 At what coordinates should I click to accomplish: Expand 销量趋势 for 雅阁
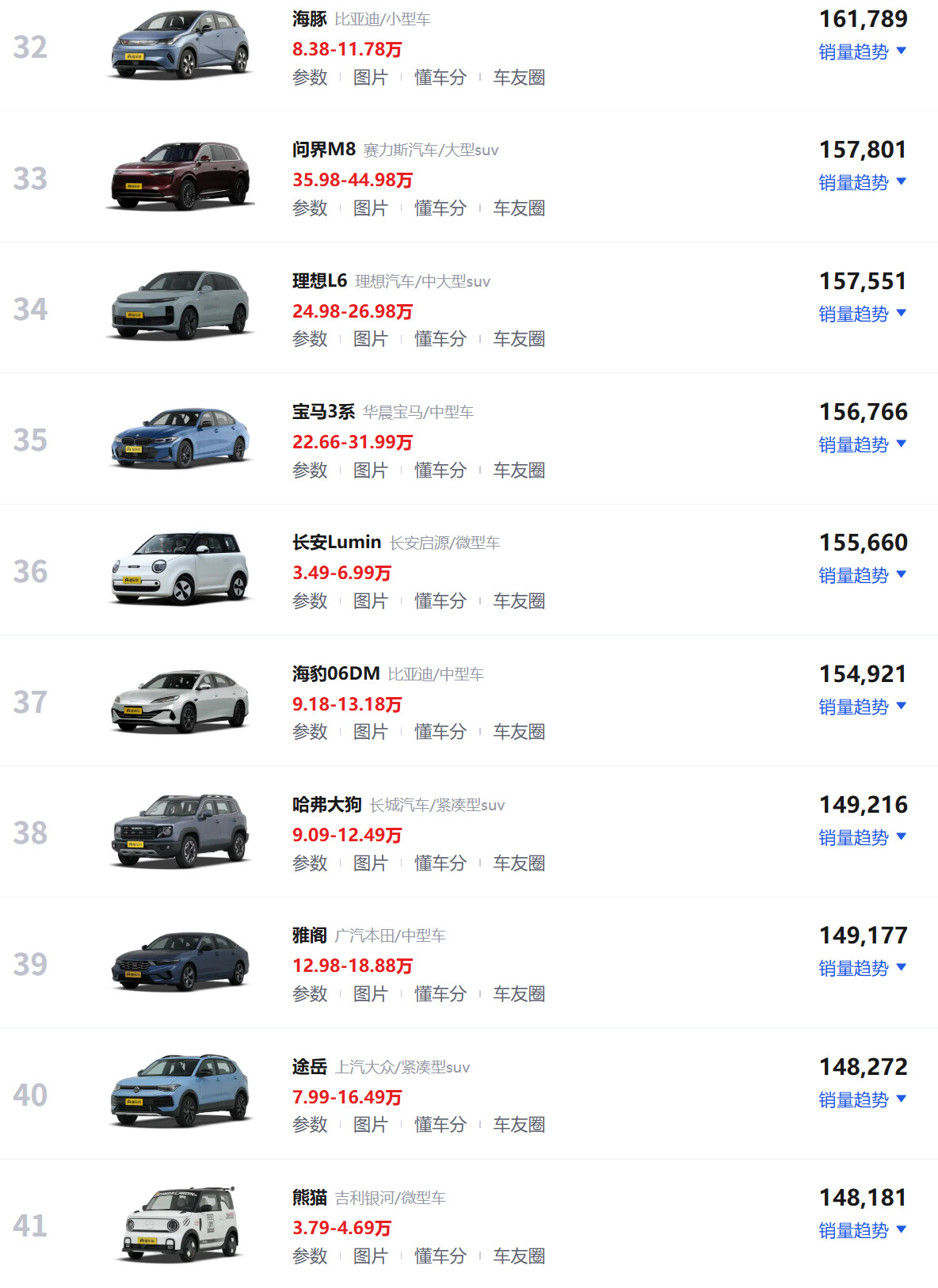coord(862,969)
